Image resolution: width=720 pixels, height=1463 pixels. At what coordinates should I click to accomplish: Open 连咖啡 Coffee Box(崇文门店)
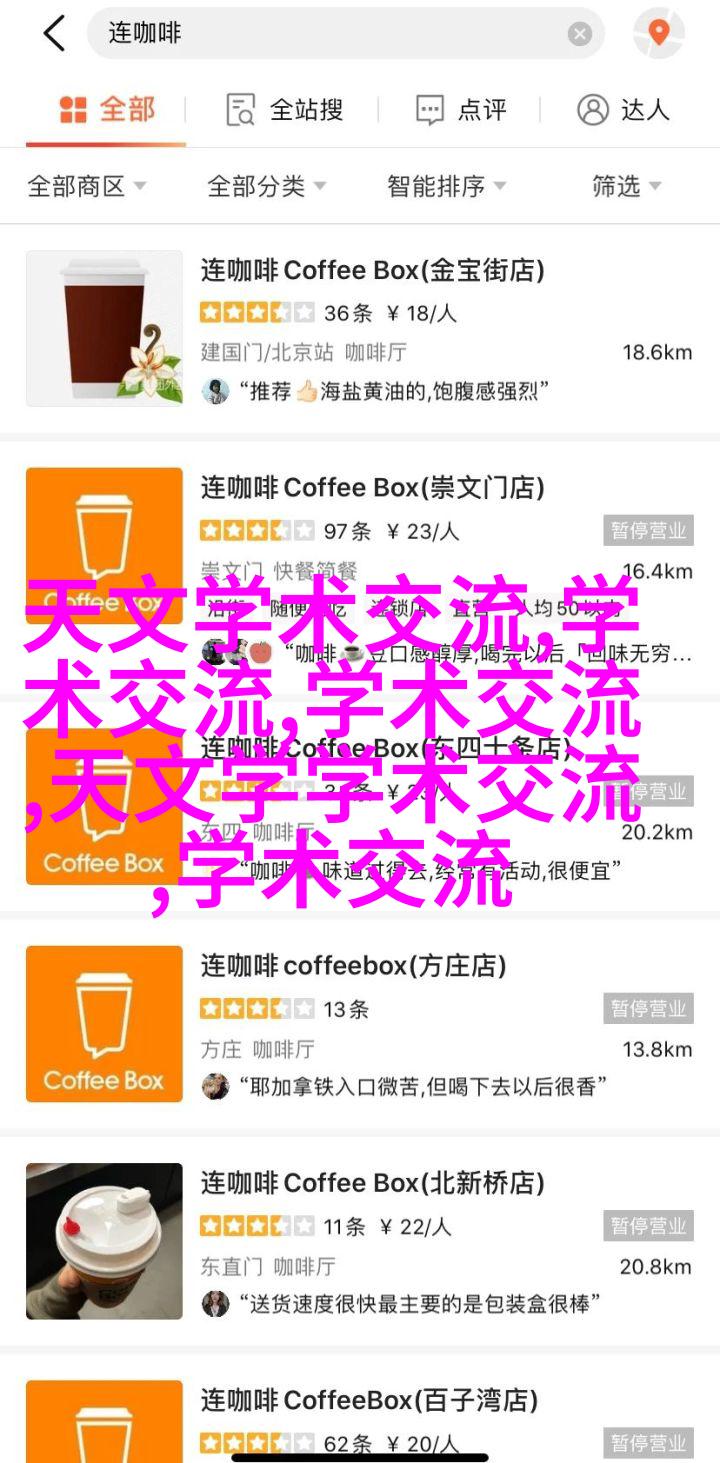[372, 488]
